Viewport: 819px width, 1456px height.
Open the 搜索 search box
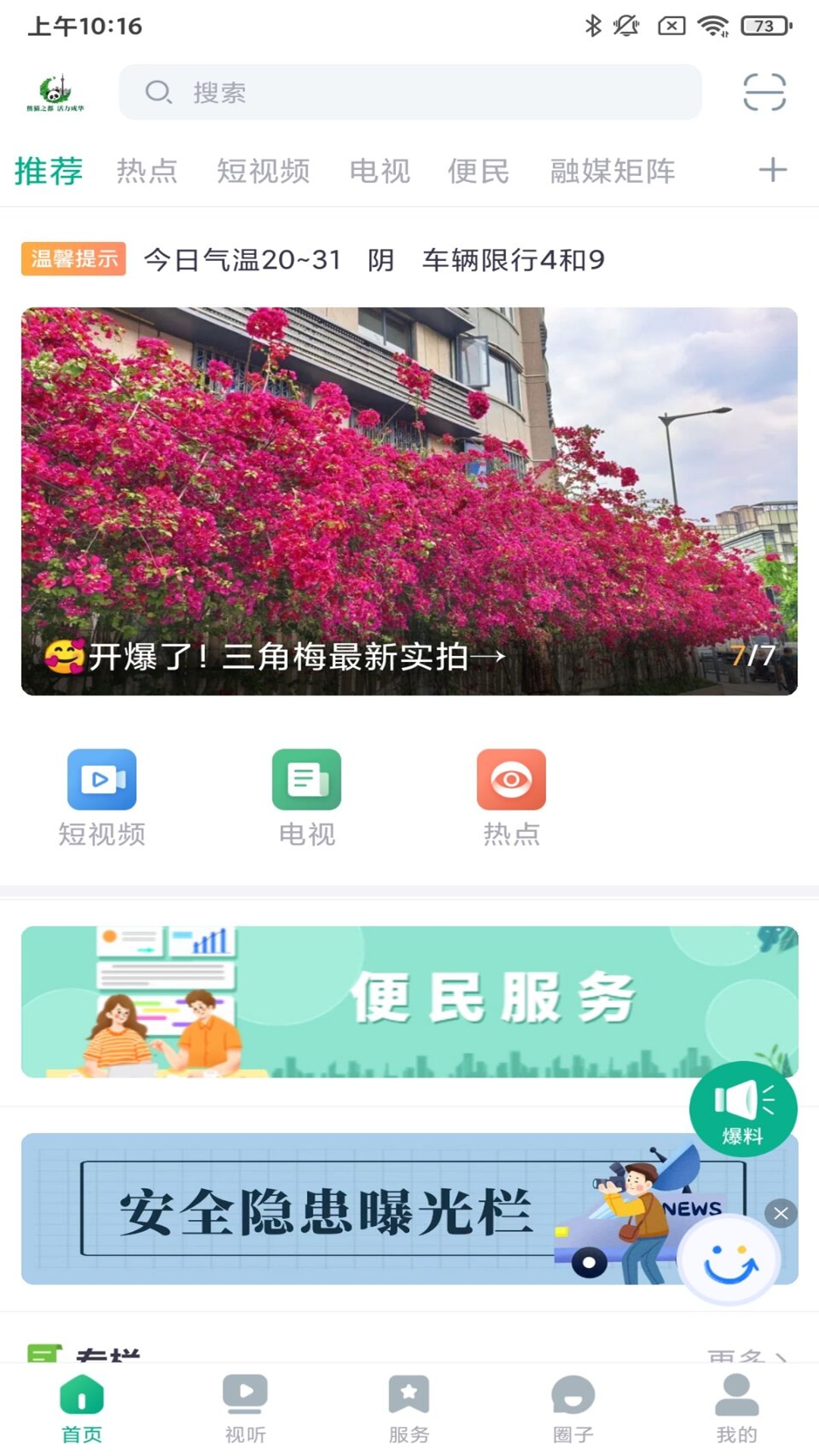(x=409, y=93)
